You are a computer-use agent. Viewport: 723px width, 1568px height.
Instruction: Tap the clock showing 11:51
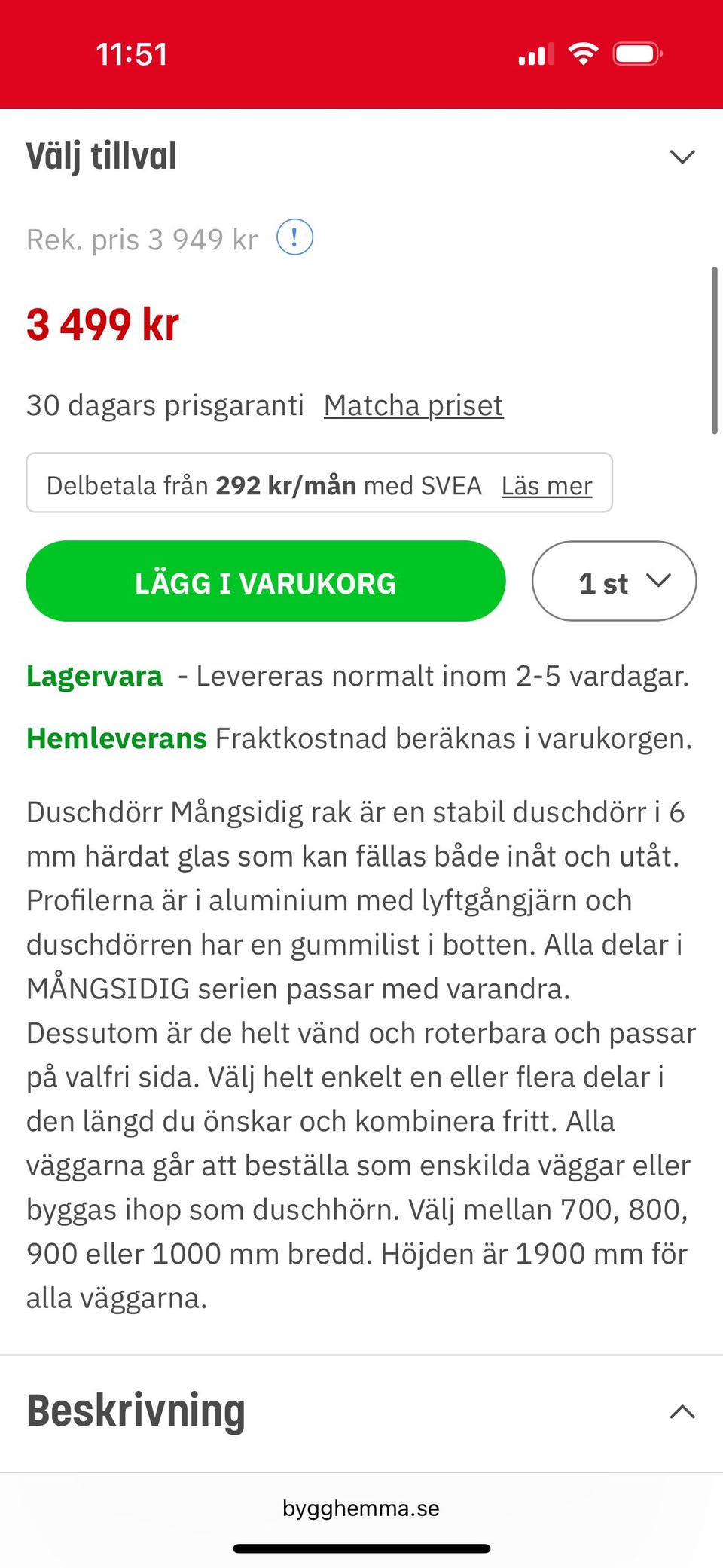point(133,53)
